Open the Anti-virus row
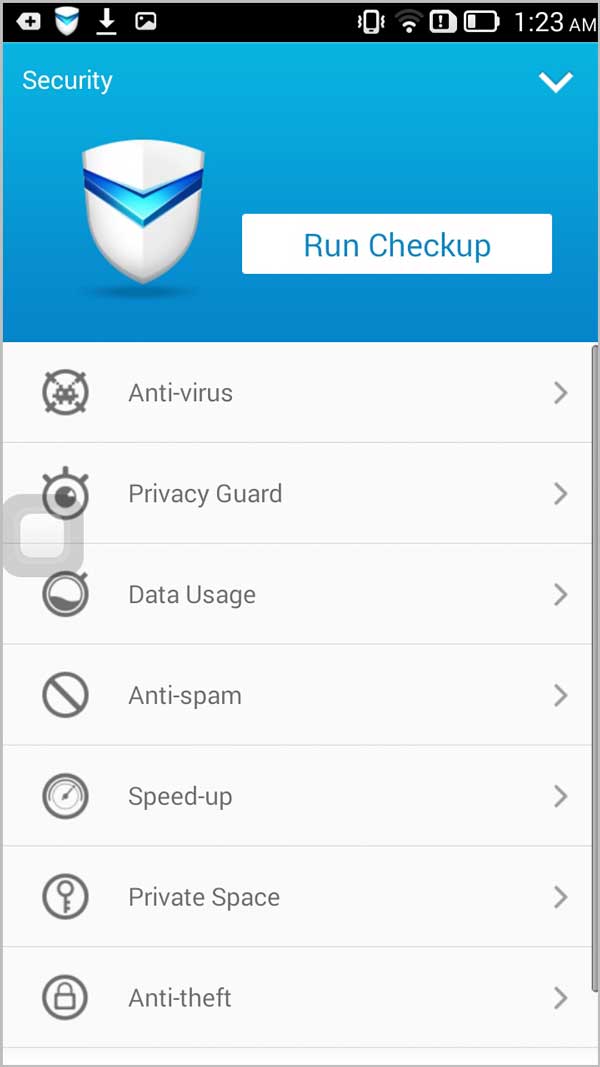 point(297,393)
